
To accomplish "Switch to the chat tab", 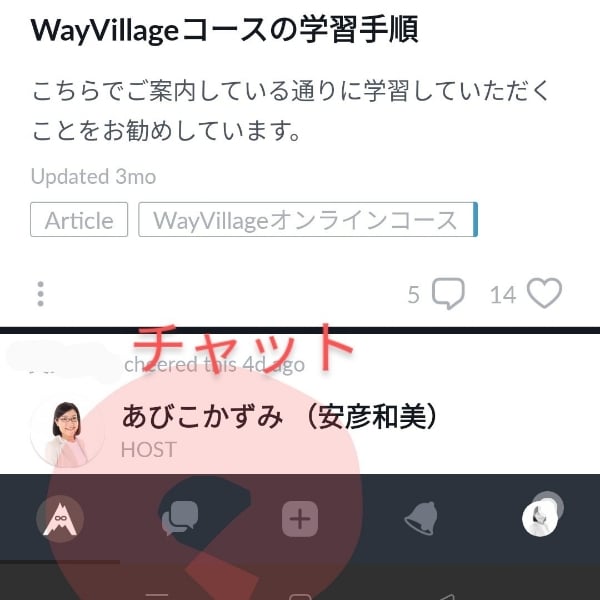I will pyautogui.click(x=180, y=518).
